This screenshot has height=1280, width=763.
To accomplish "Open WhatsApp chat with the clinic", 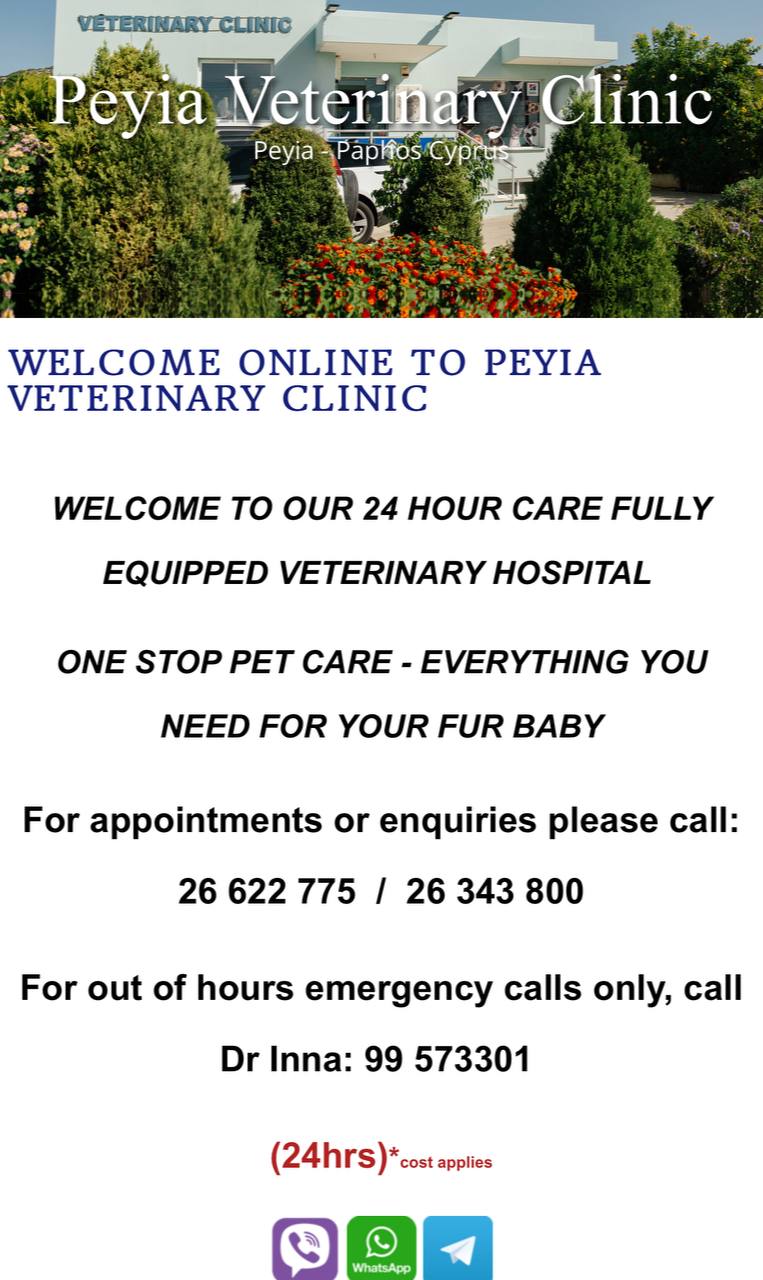I will pos(381,1248).
